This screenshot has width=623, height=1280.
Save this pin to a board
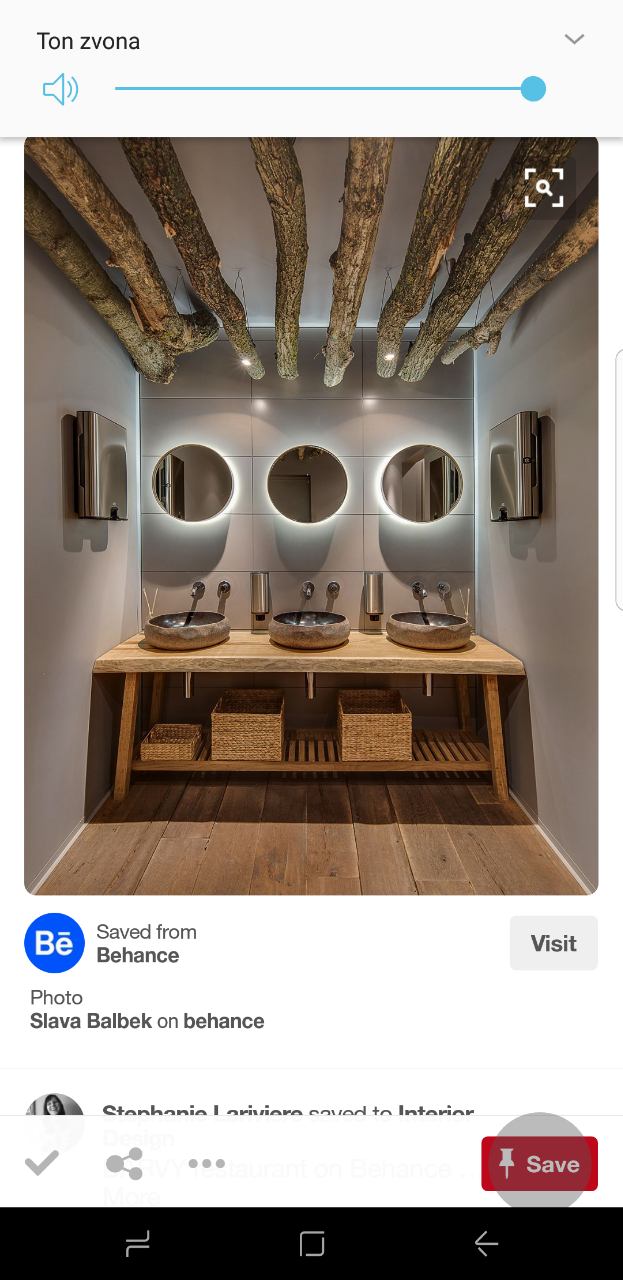540,1163
